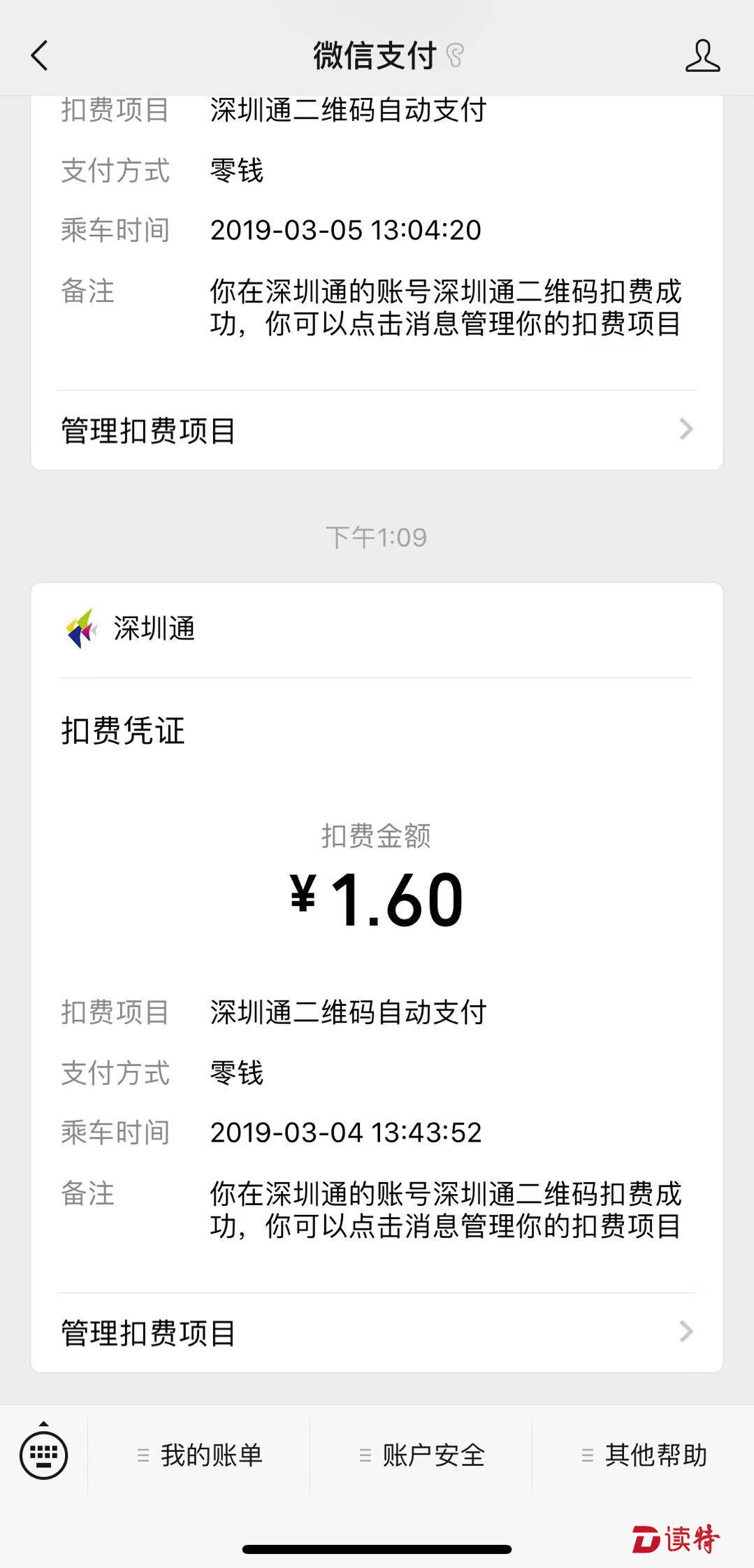This screenshot has height=1568, width=754.
Task: Go back from WeChat Pay chat
Action: [40, 55]
